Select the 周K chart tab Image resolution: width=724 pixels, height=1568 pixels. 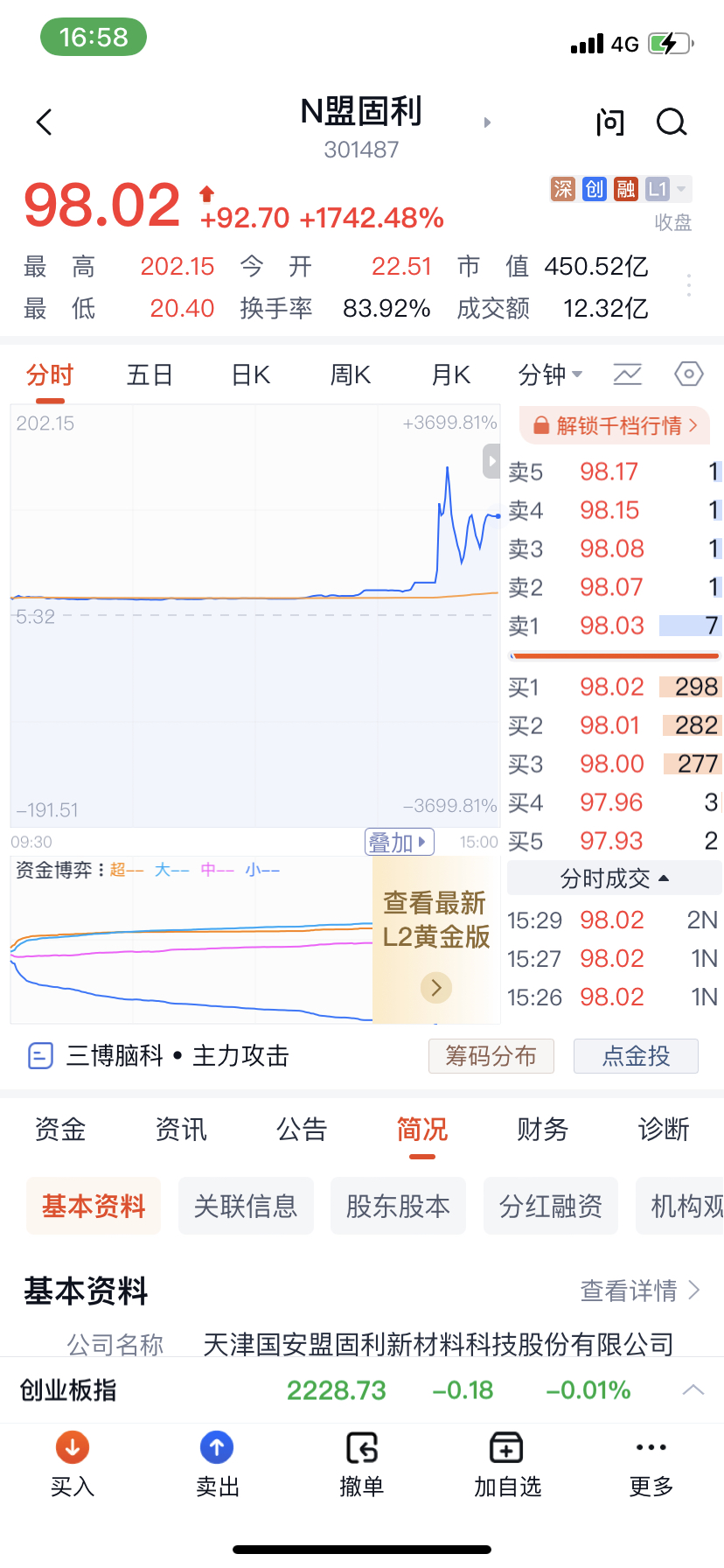click(x=351, y=375)
